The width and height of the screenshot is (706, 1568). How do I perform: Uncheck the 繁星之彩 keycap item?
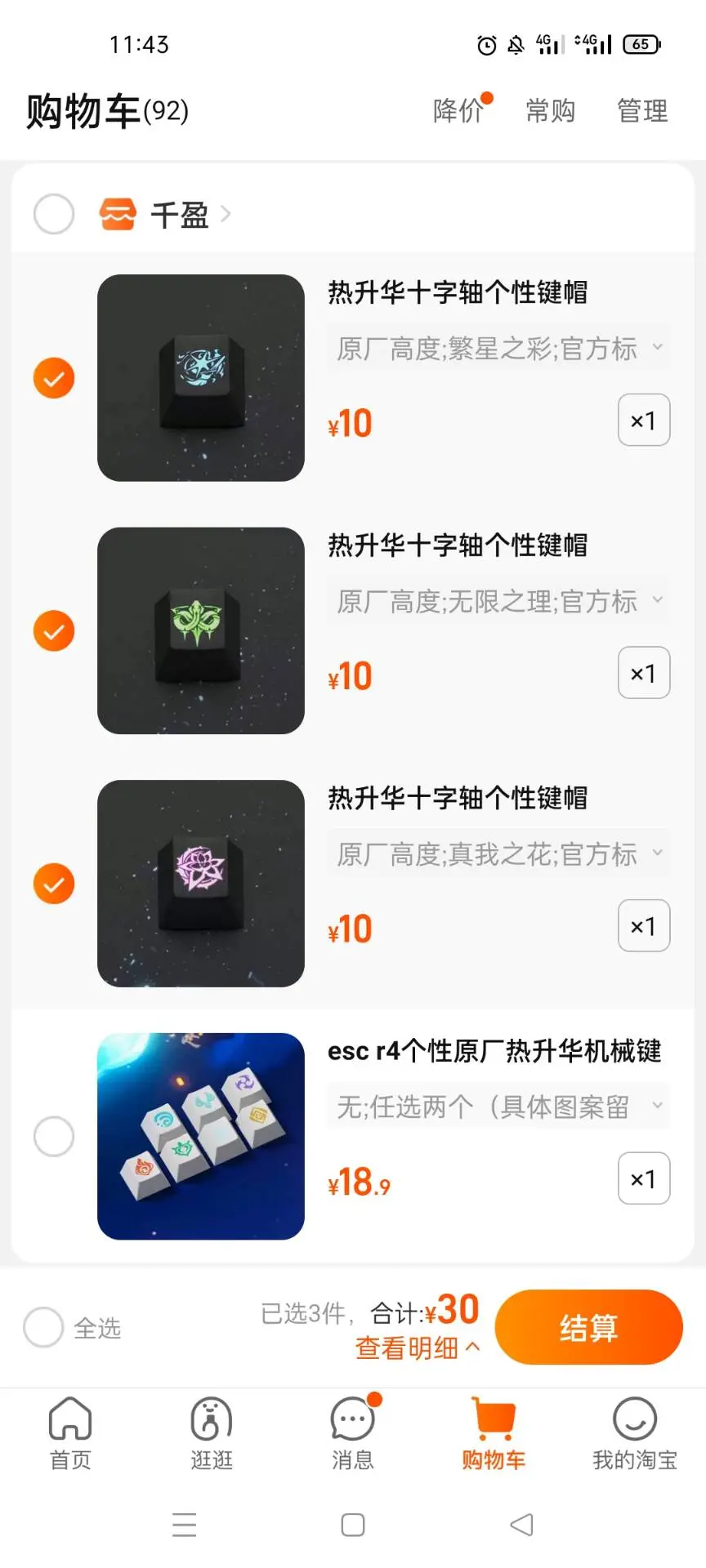coord(54,378)
